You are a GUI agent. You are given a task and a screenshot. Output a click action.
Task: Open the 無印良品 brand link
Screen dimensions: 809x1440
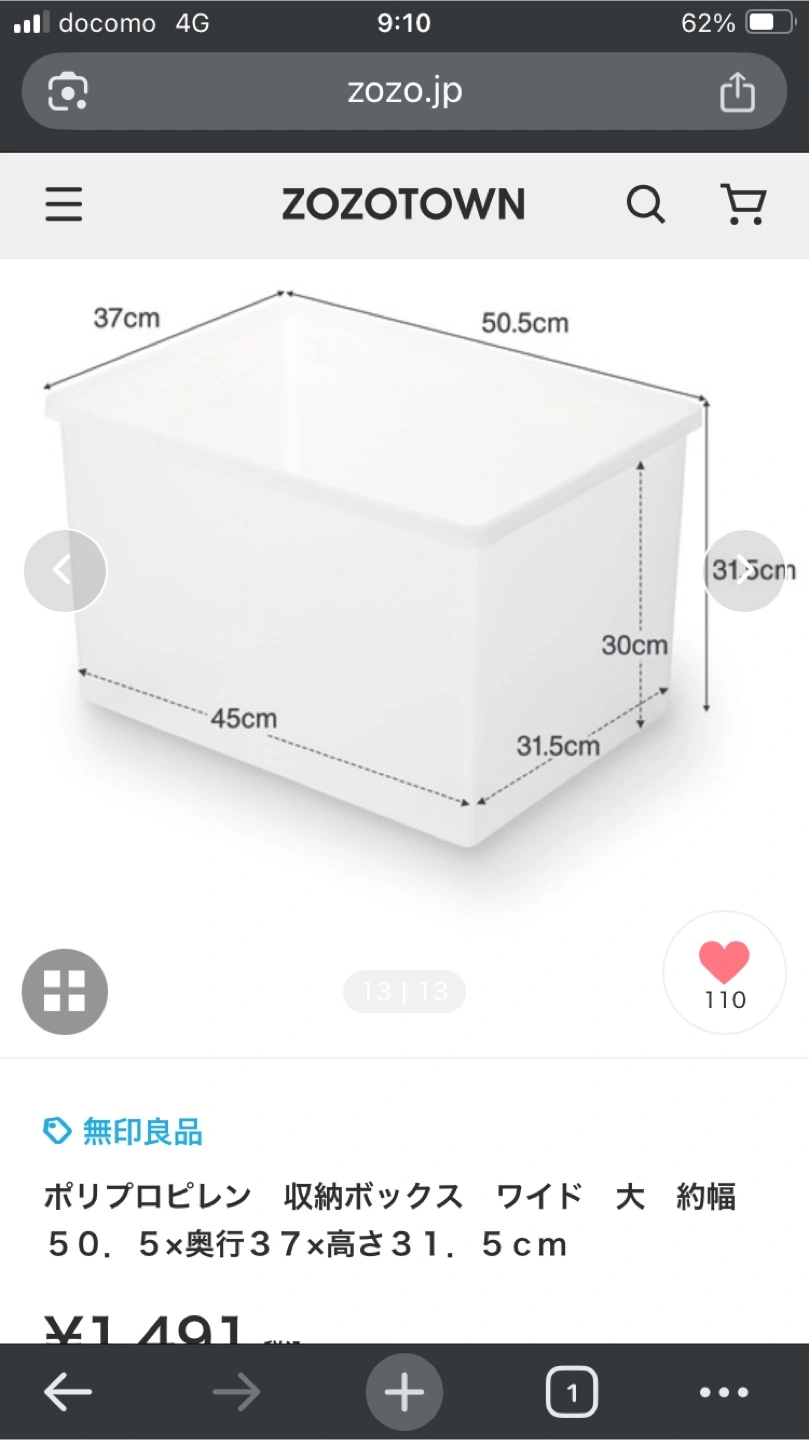123,1132
